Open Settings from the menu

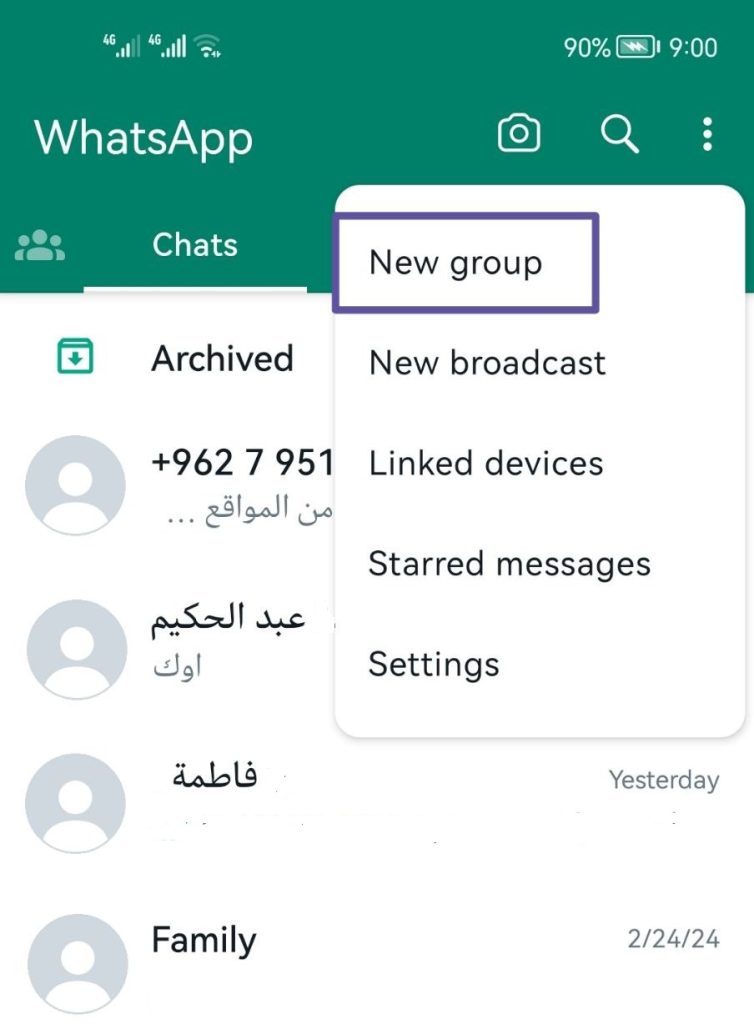coord(434,664)
